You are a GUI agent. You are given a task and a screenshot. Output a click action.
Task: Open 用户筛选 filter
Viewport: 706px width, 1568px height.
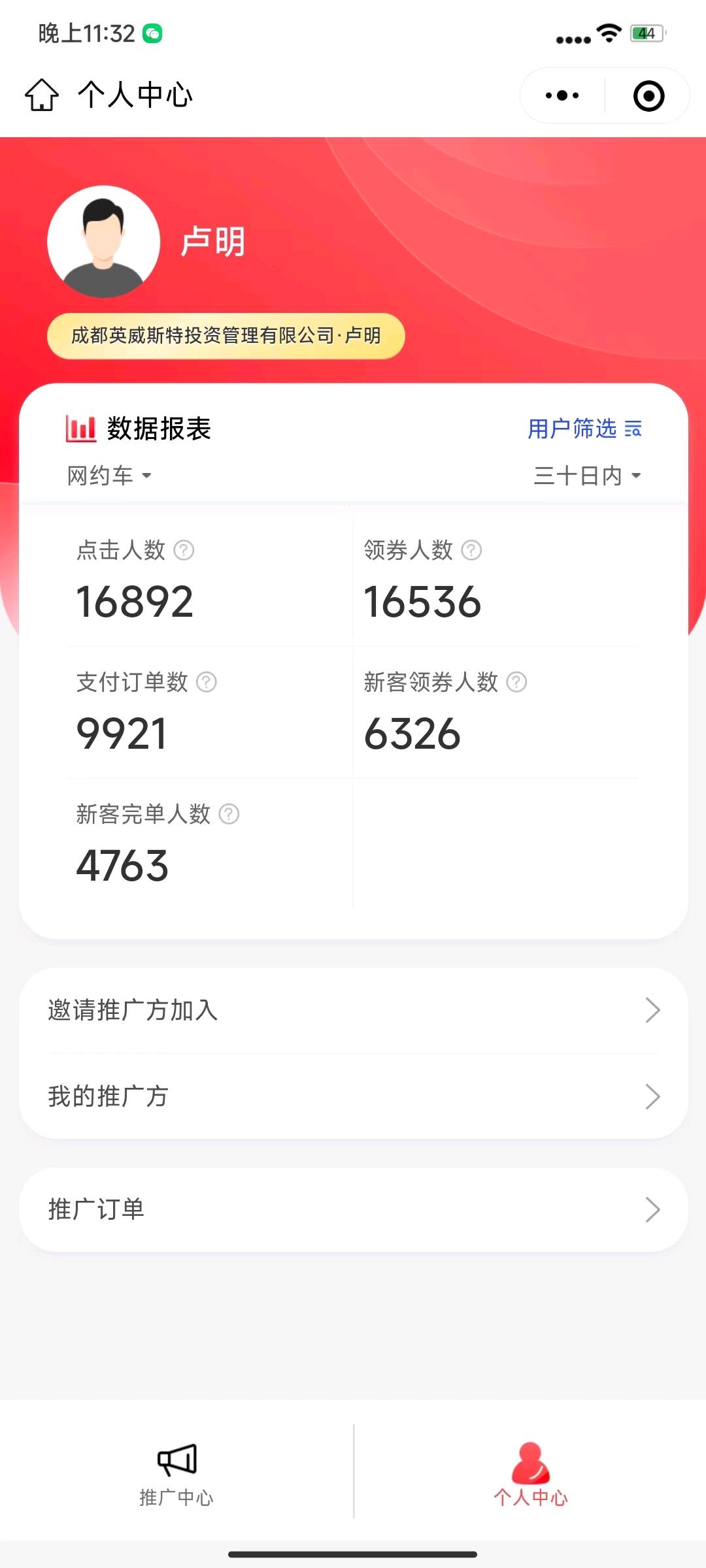[x=584, y=429]
